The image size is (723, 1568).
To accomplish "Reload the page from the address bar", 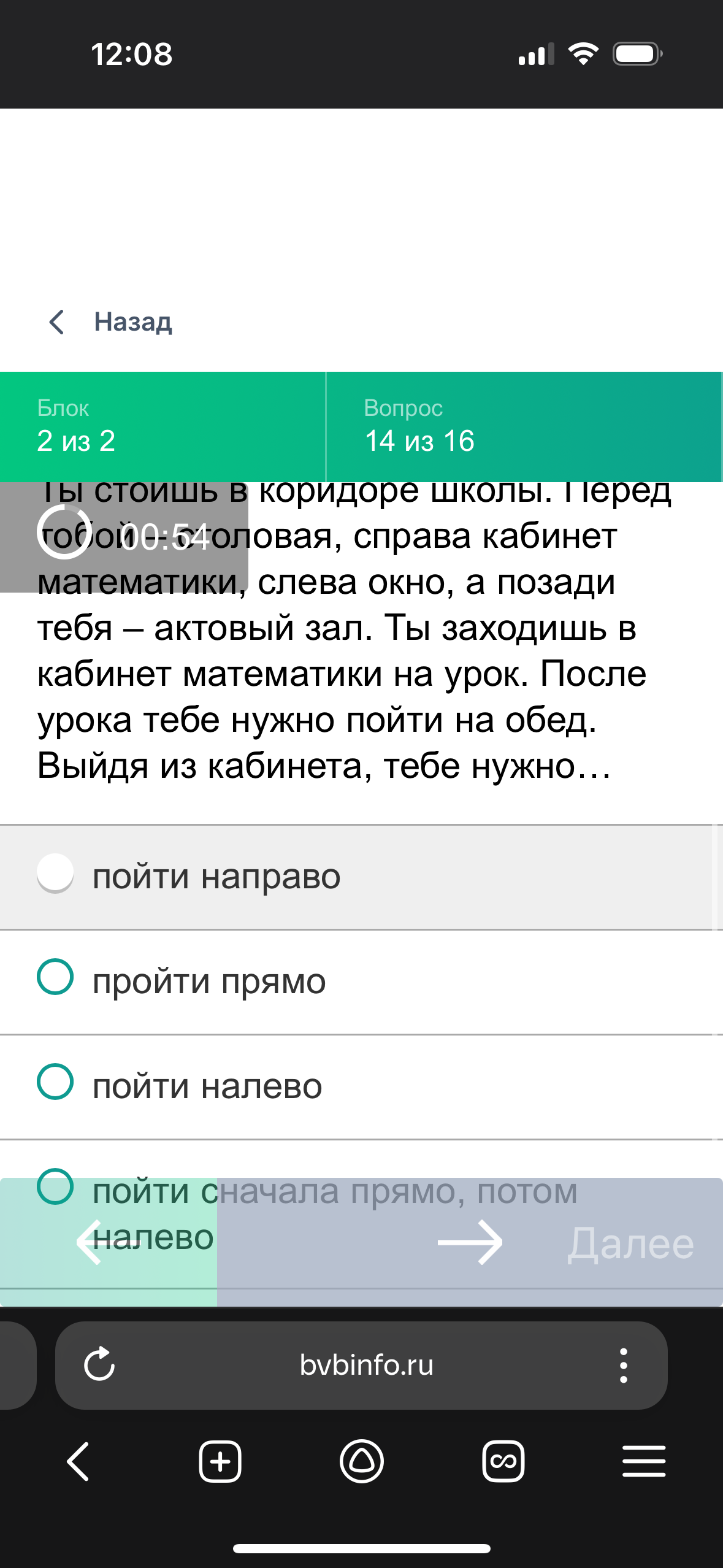I will pos(99,1364).
